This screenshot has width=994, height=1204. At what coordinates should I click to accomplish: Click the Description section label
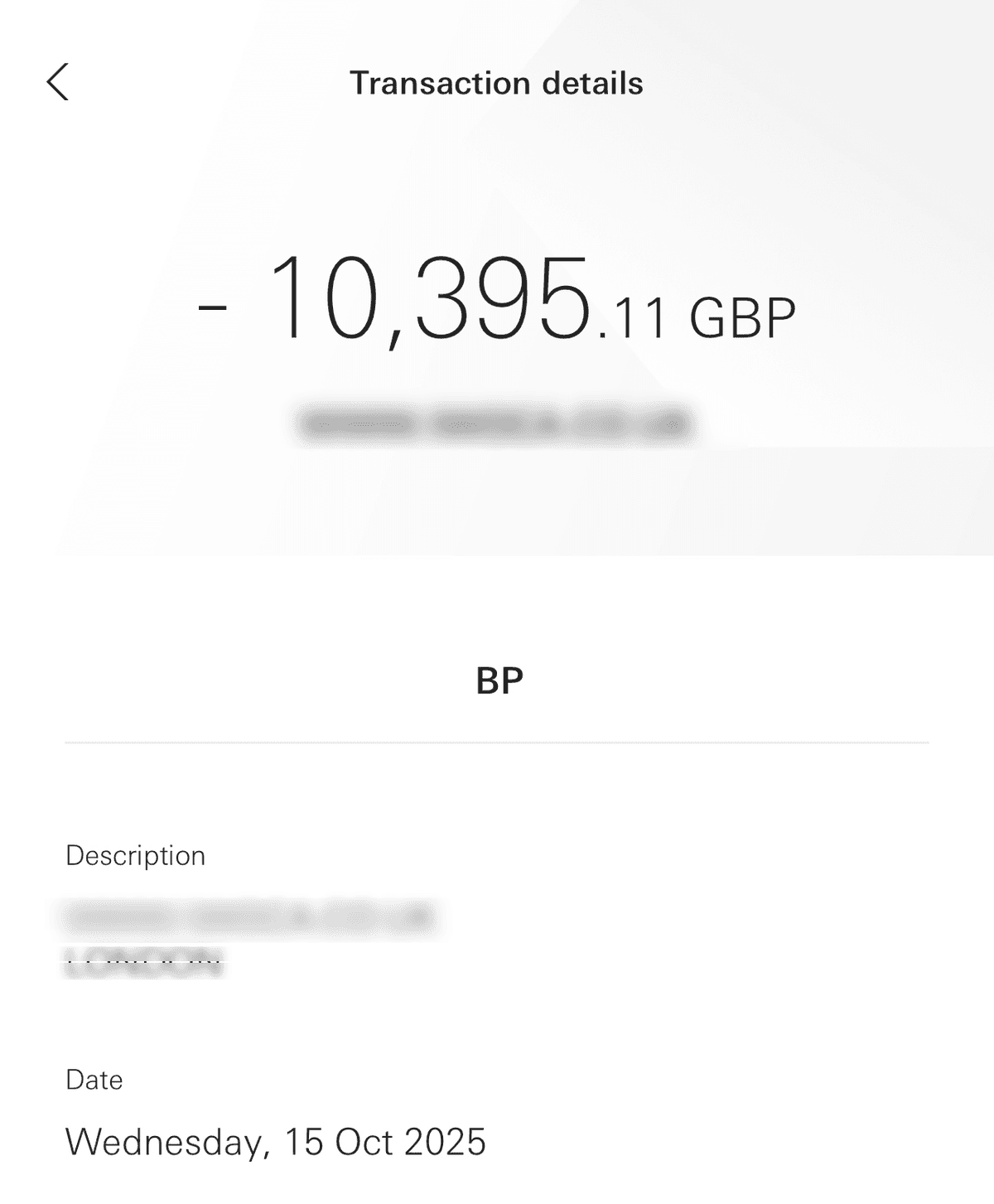[135, 856]
